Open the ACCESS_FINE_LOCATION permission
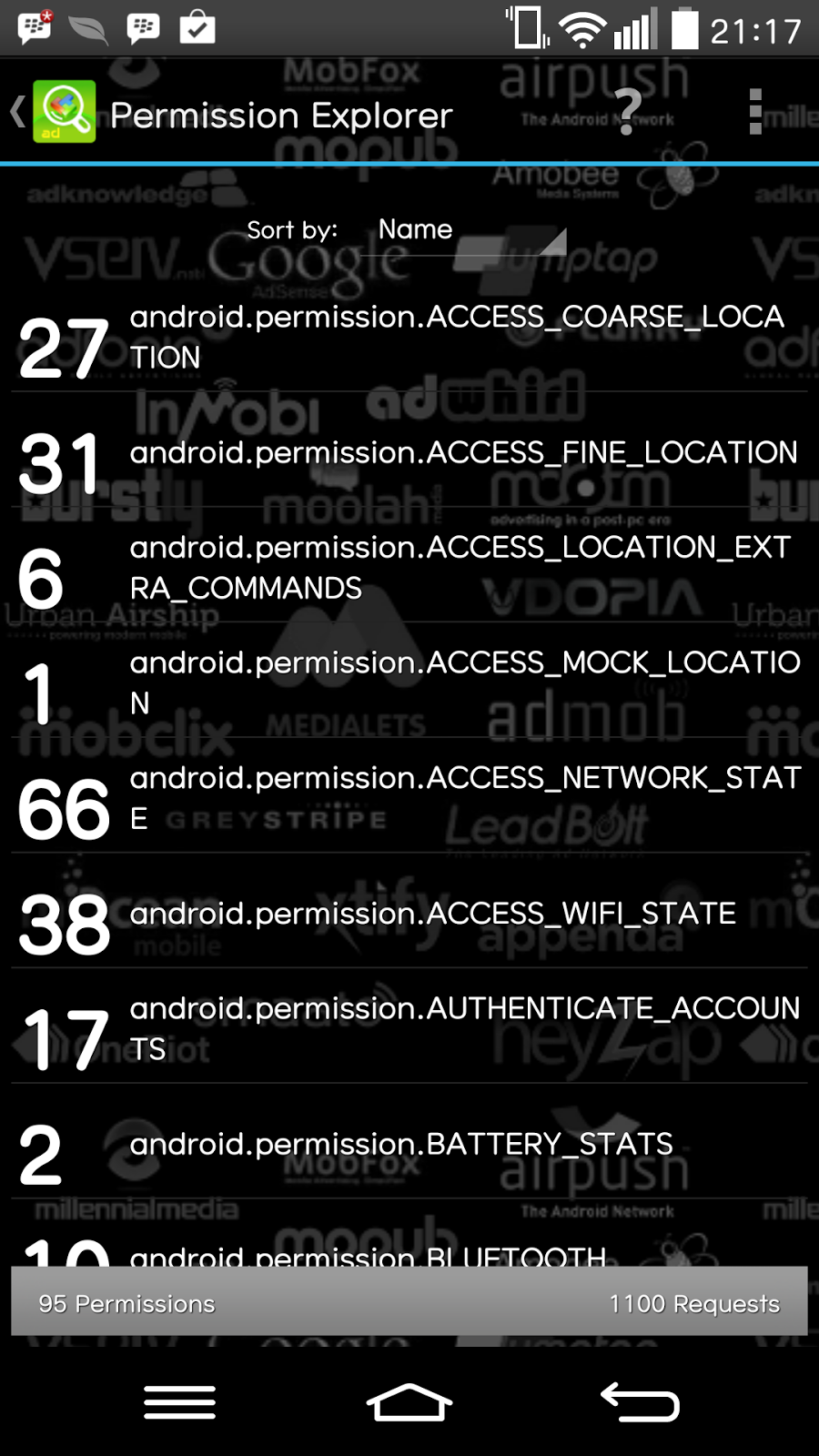 click(409, 450)
